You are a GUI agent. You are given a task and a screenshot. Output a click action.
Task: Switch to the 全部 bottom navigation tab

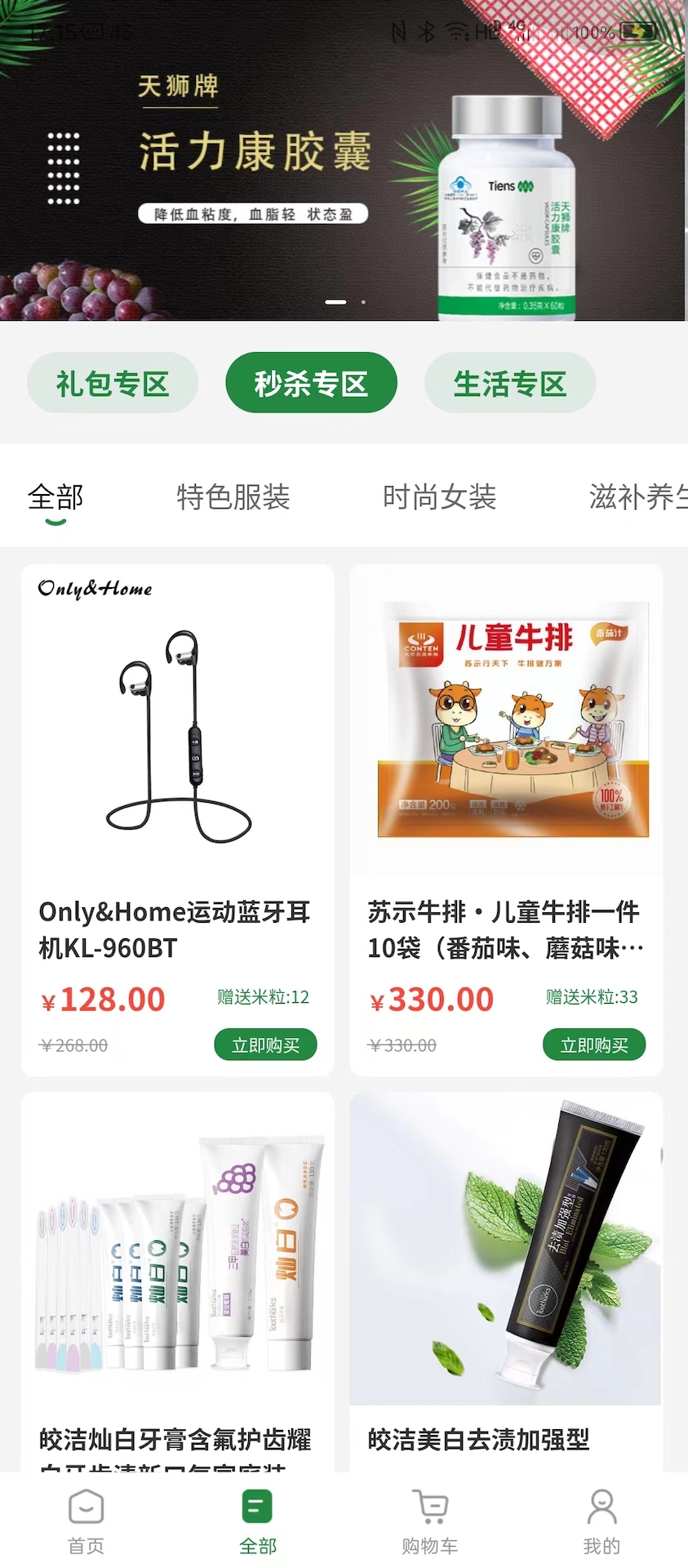tap(258, 1521)
